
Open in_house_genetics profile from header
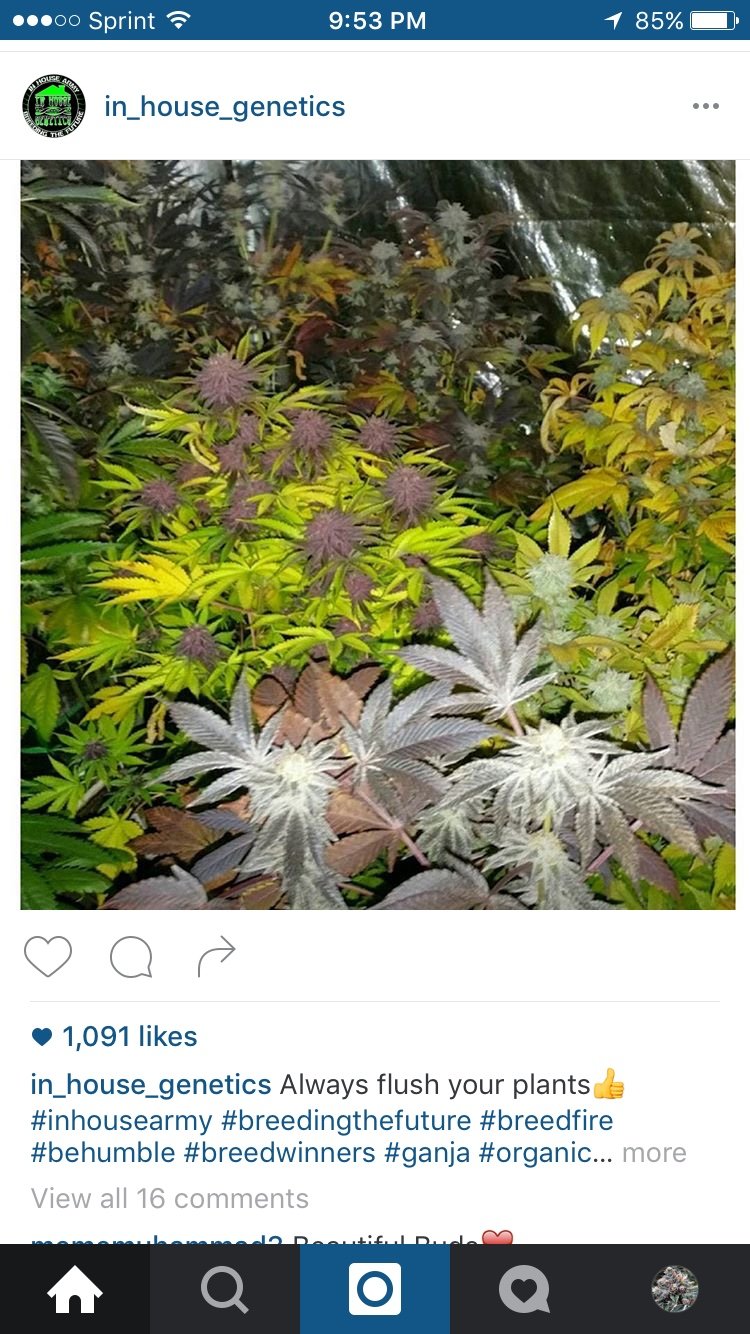pos(224,107)
